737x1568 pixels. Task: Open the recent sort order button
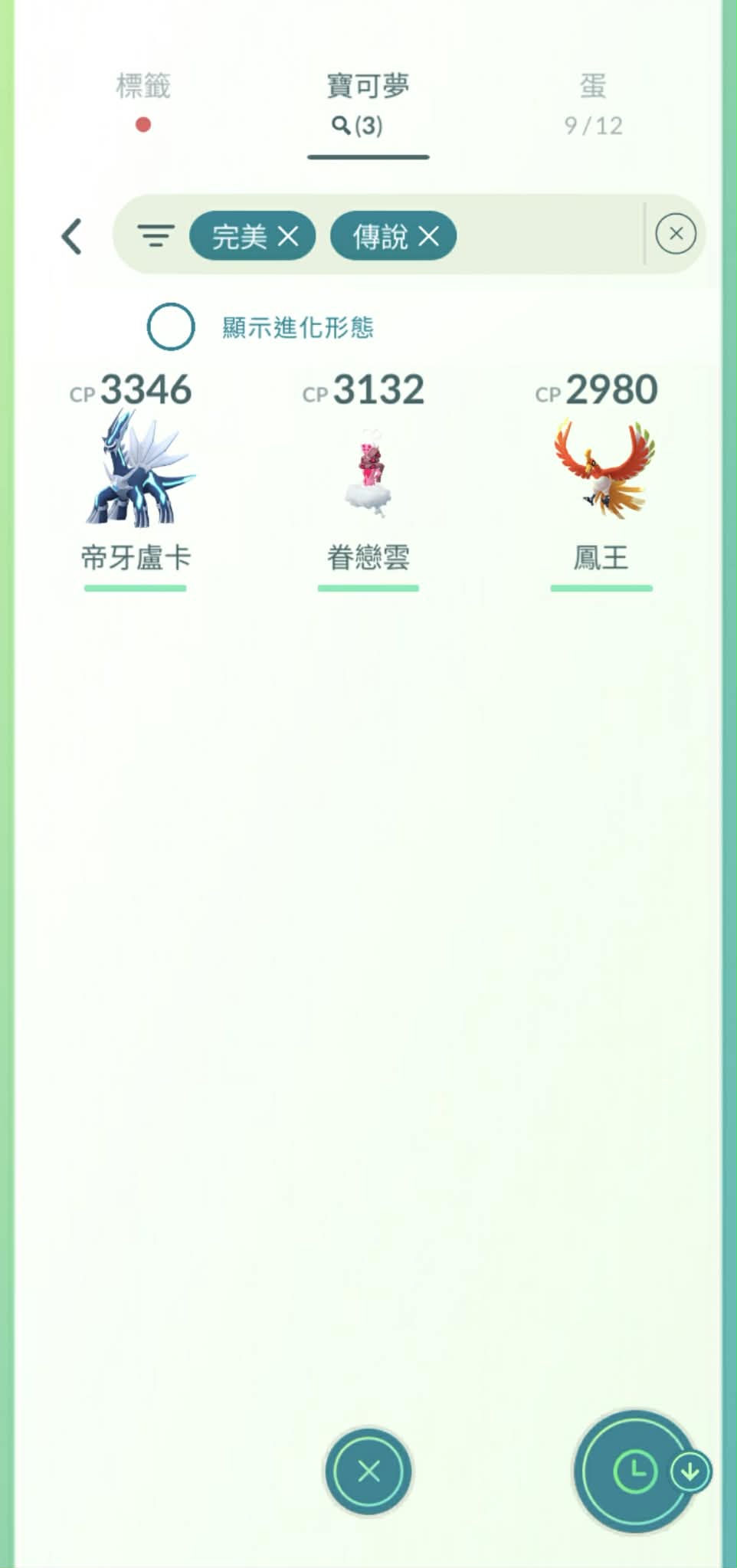[634, 1471]
